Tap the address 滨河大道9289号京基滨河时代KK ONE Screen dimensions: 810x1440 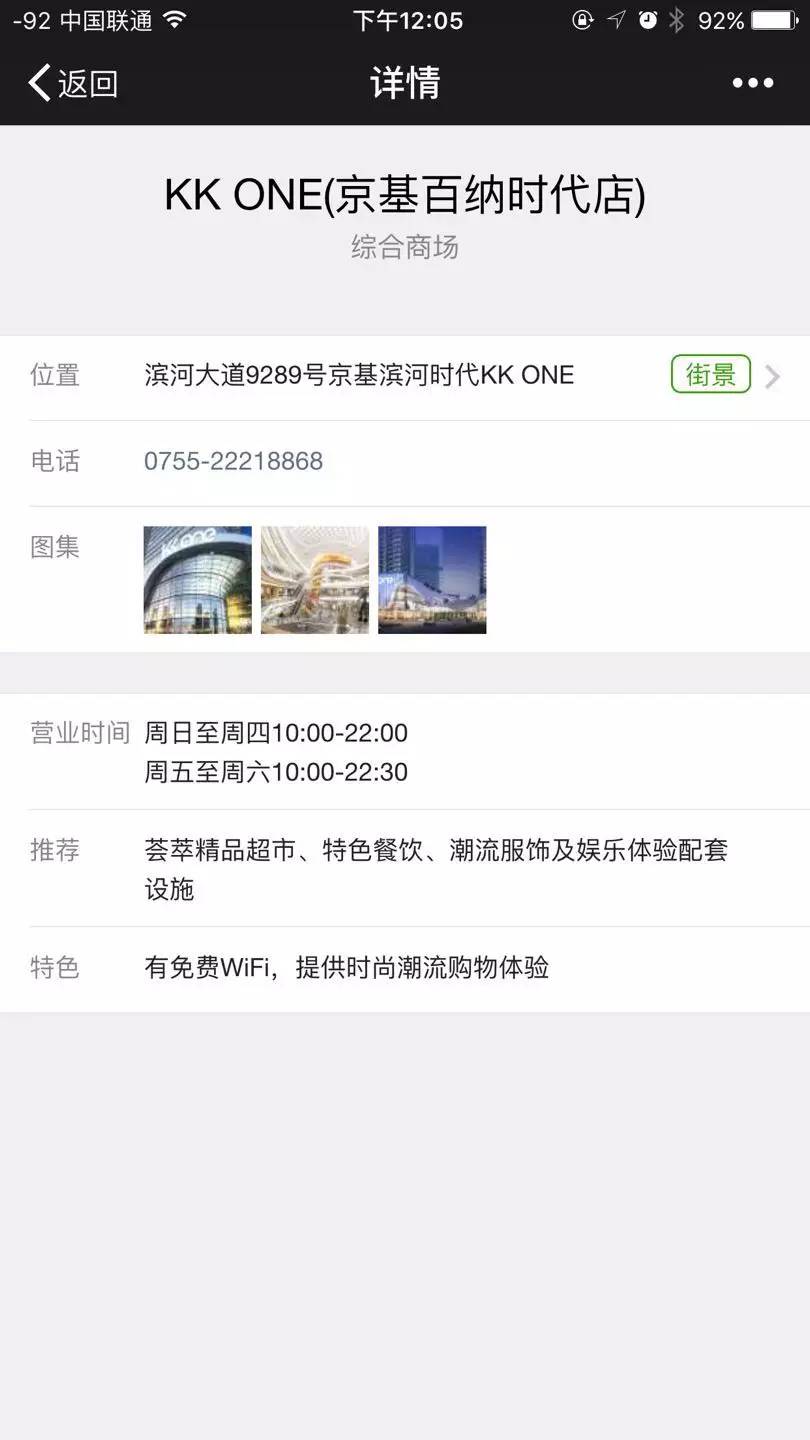tap(360, 374)
